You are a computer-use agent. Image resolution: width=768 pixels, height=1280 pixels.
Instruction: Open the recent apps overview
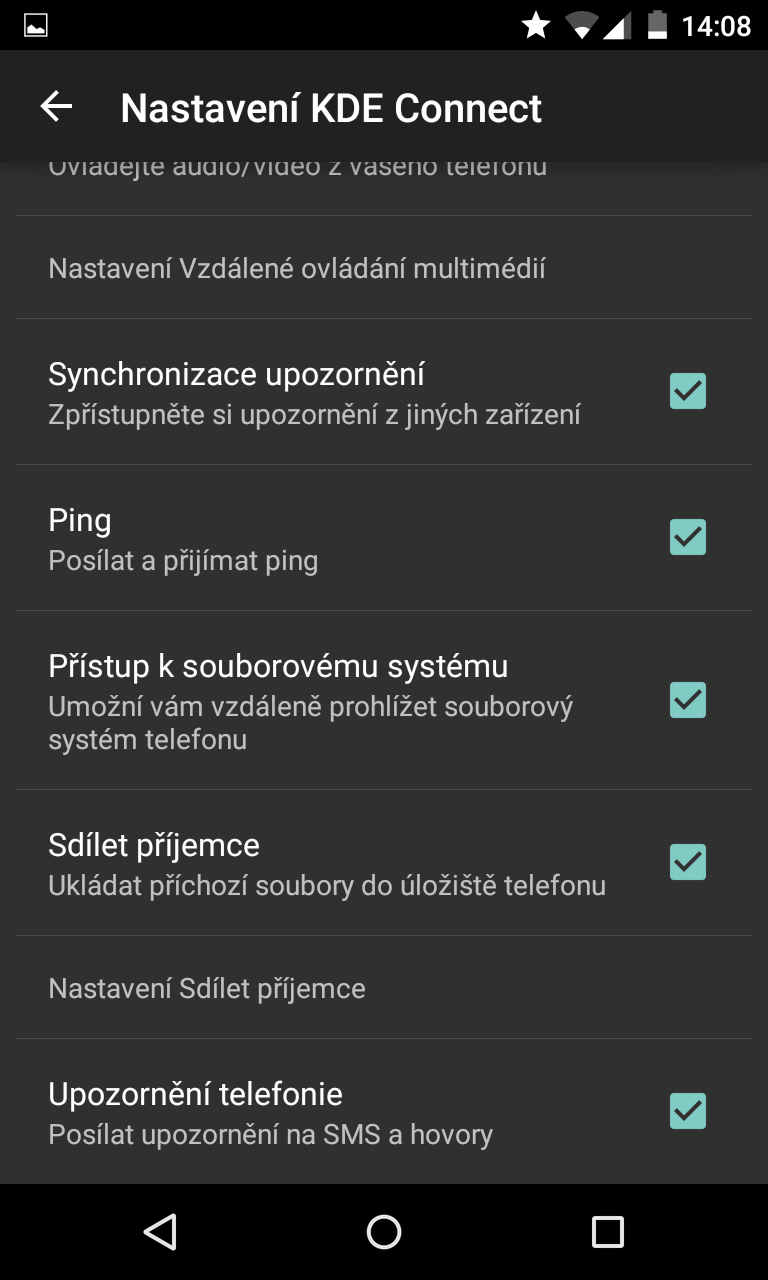[607, 1232]
